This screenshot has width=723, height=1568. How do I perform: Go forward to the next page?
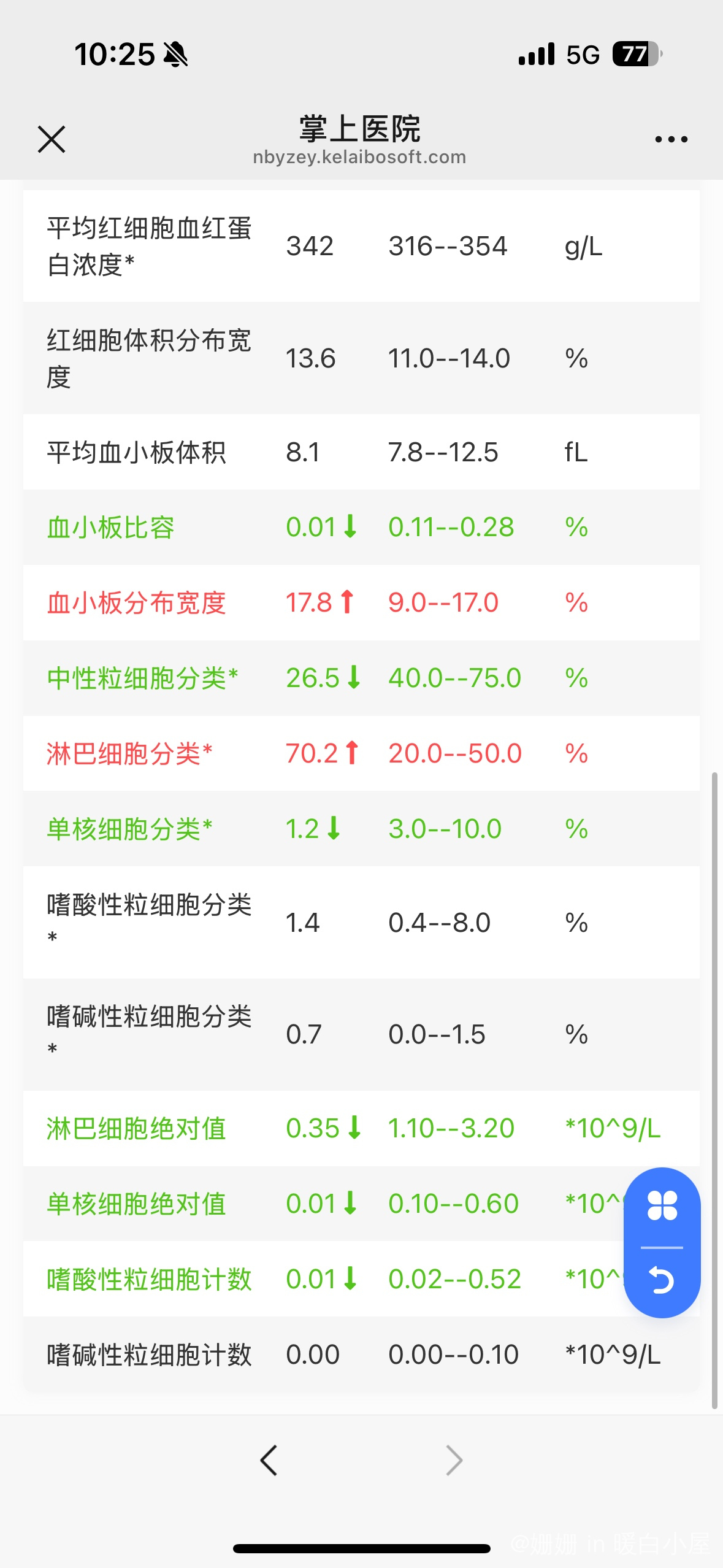coord(454,1460)
